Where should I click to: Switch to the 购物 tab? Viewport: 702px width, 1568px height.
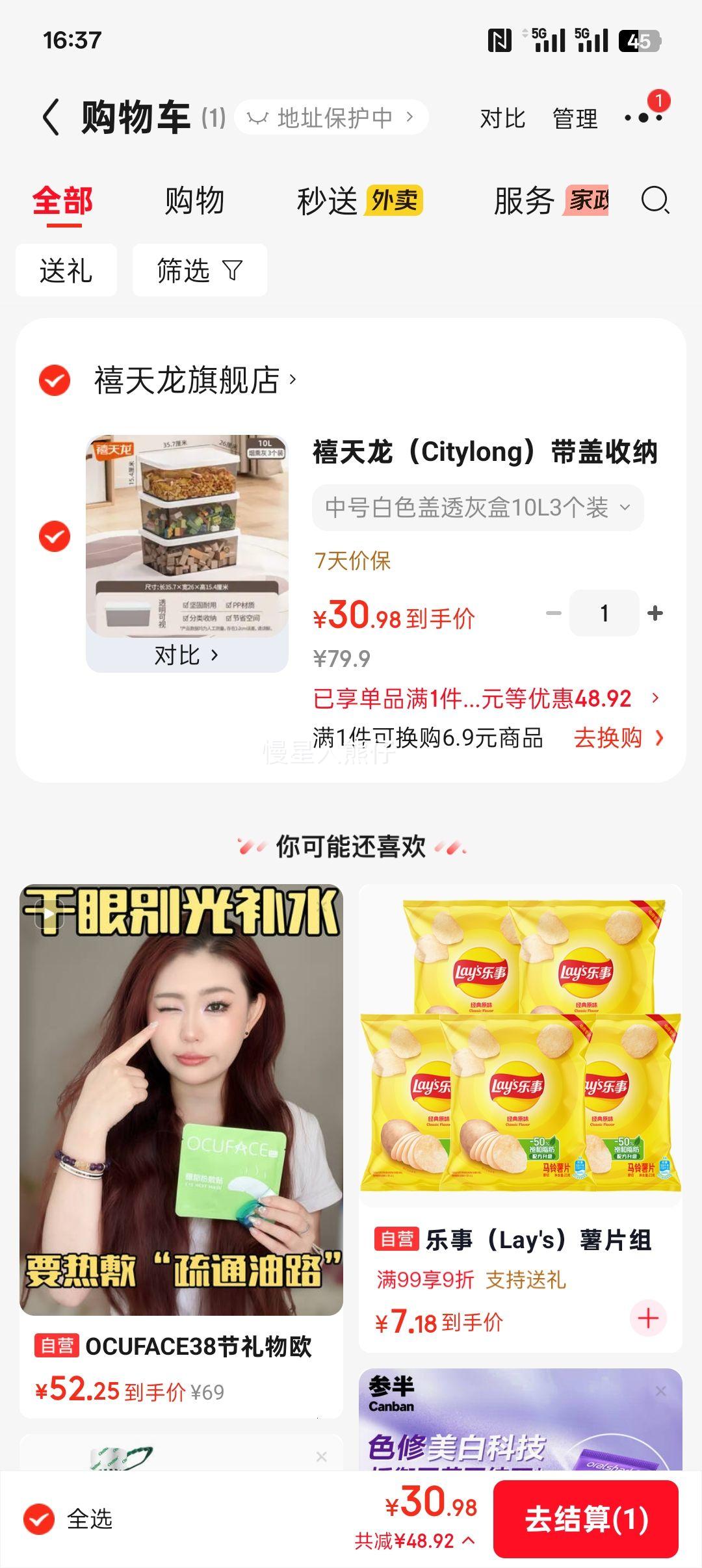click(x=194, y=200)
